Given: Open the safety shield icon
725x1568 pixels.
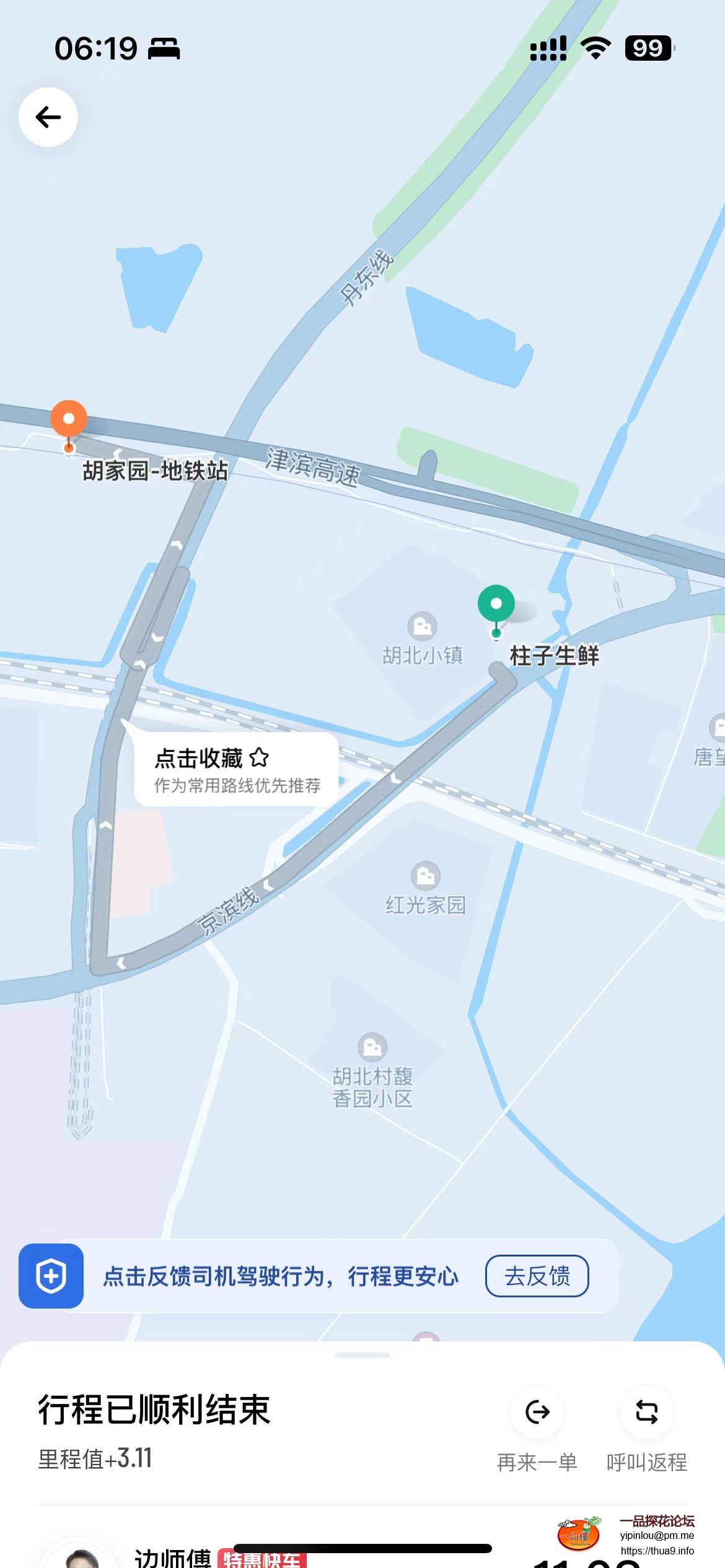Looking at the screenshot, I should point(51,1276).
